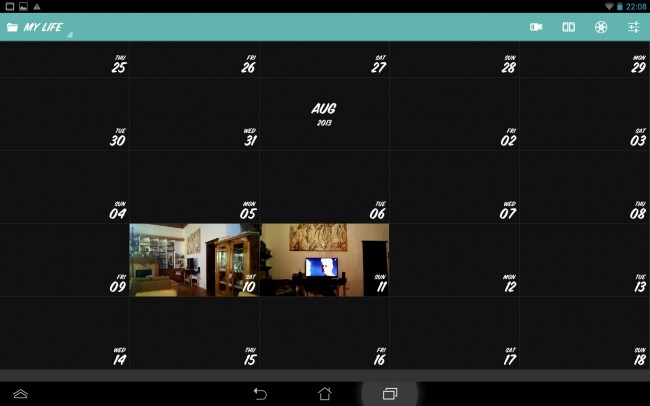650x406 pixels.
Task: Choose Wednesday 07 on the calendar
Action: tap(454, 187)
